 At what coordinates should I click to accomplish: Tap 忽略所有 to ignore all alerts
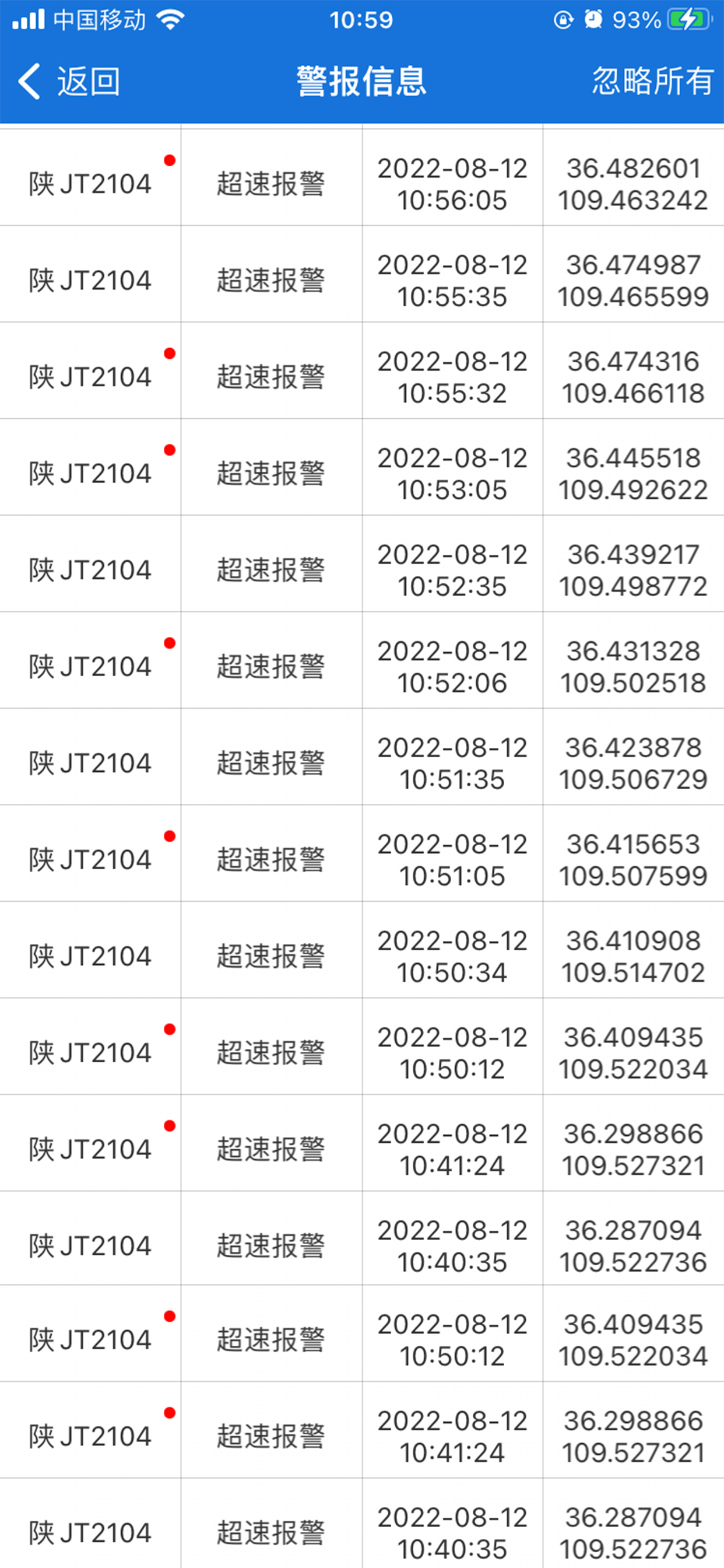pos(652,82)
